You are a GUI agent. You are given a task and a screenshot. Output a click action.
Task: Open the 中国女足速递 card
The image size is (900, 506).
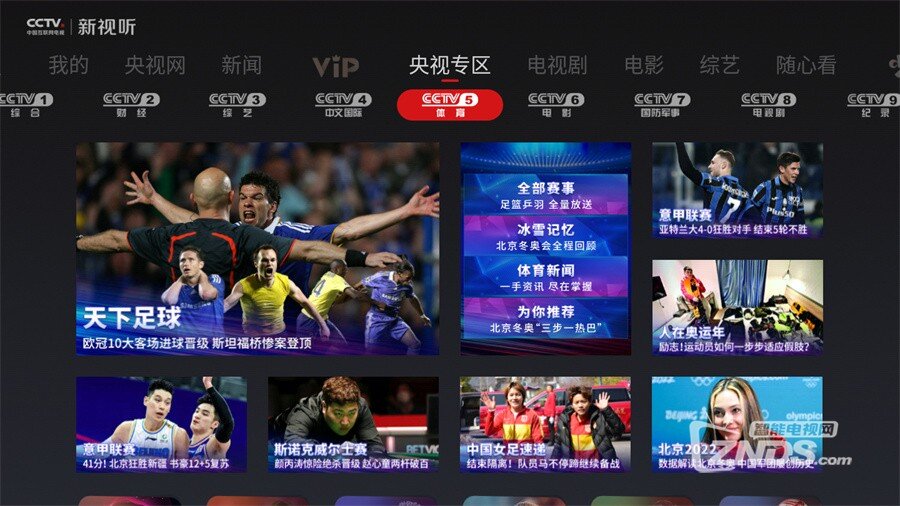pyautogui.click(x=545, y=423)
